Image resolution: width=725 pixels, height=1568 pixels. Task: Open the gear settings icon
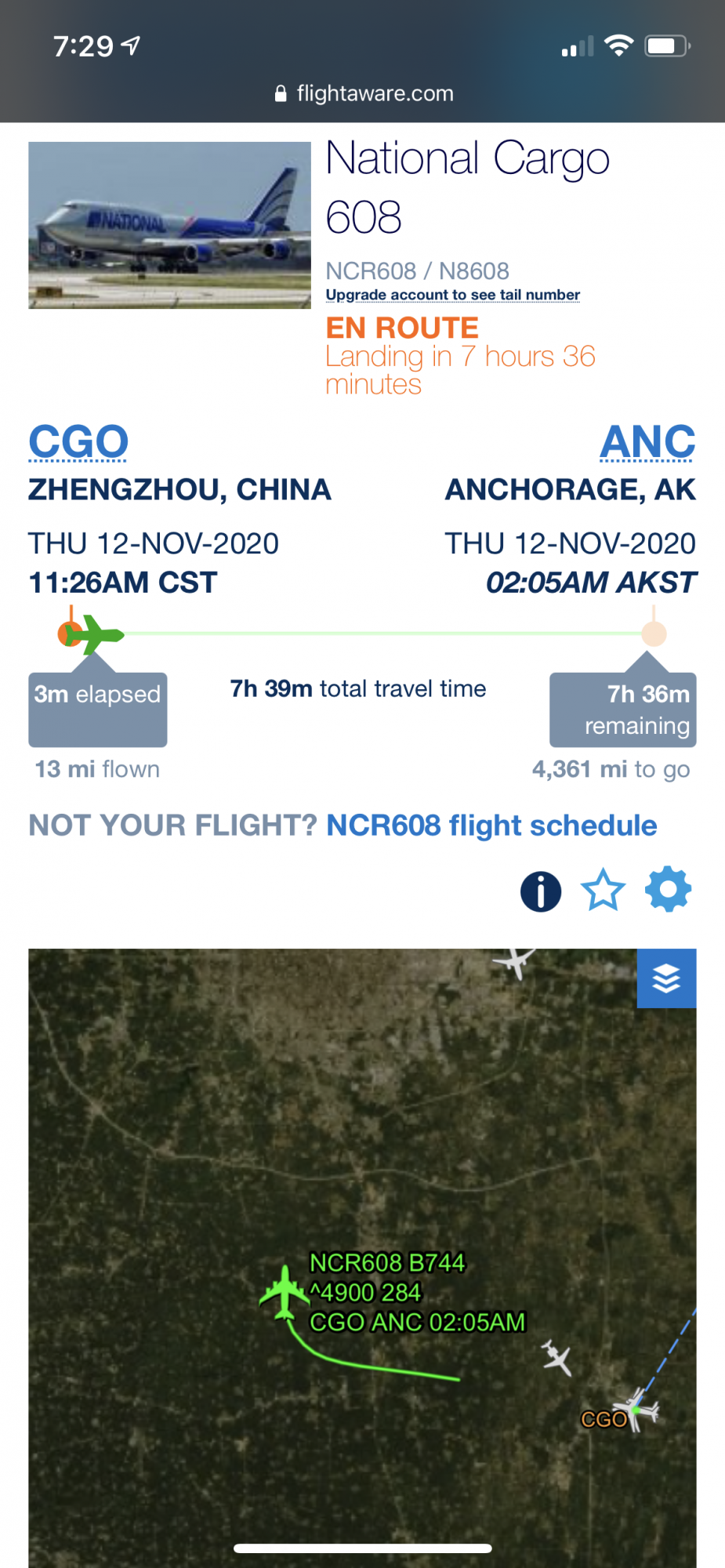click(668, 889)
